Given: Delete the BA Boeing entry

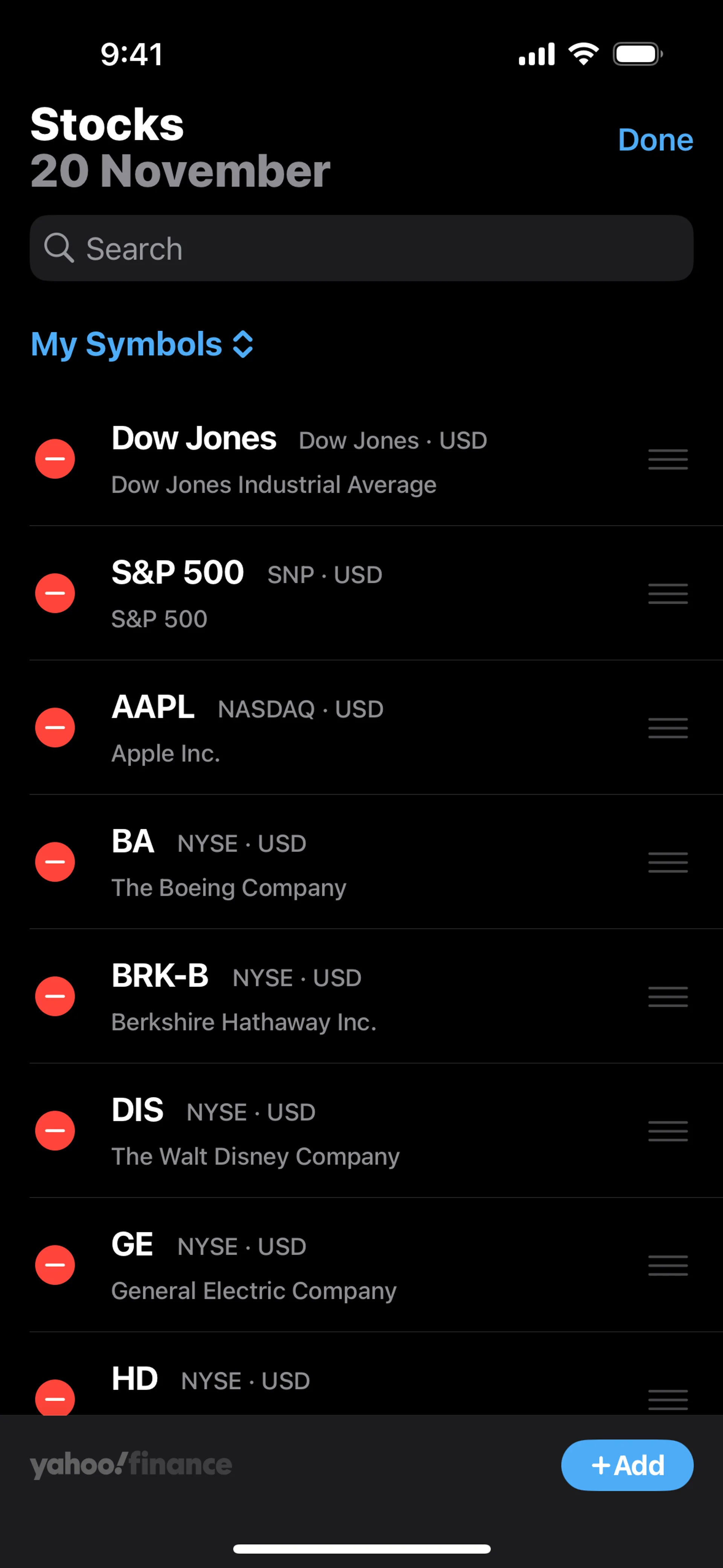Looking at the screenshot, I should pyautogui.click(x=55, y=862).
